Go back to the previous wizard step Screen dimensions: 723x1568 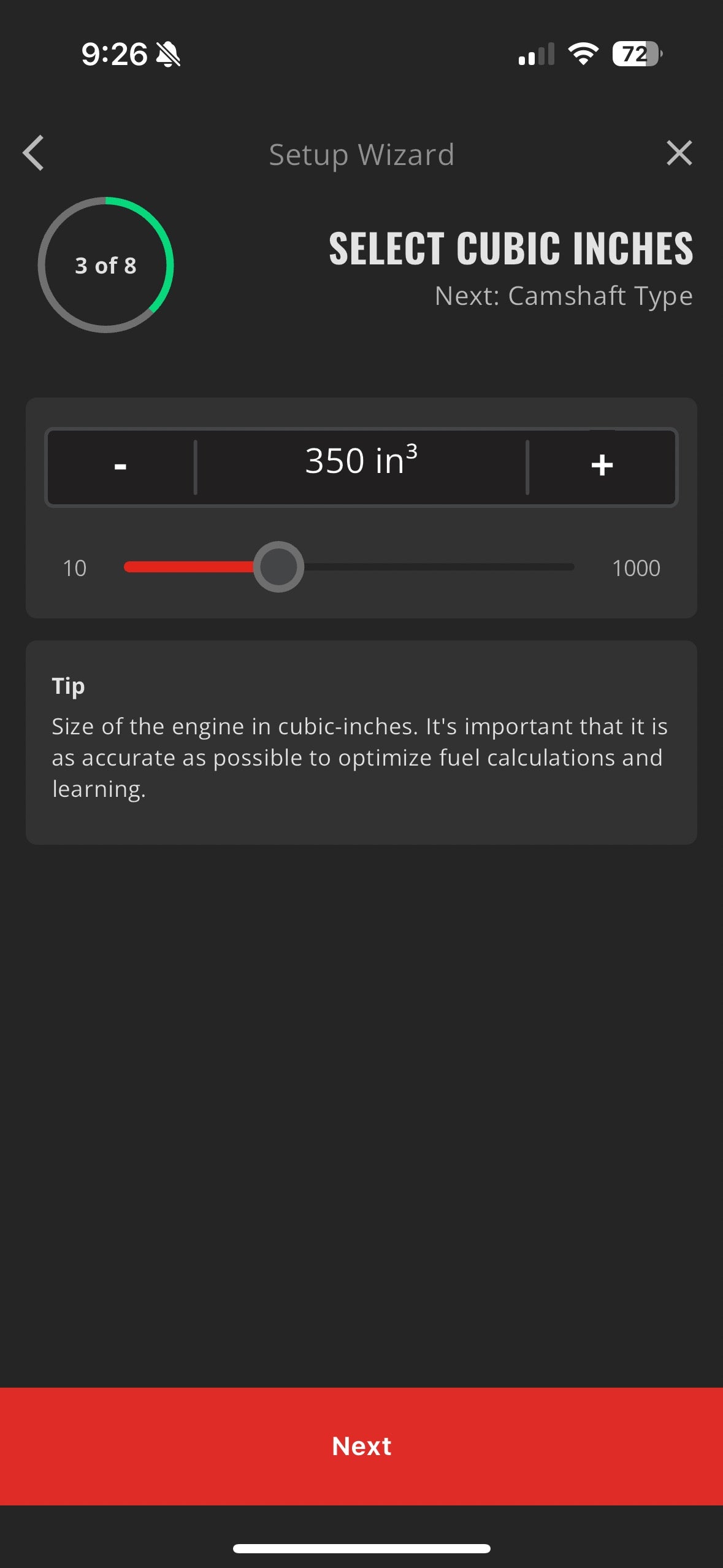click(34, 153)
